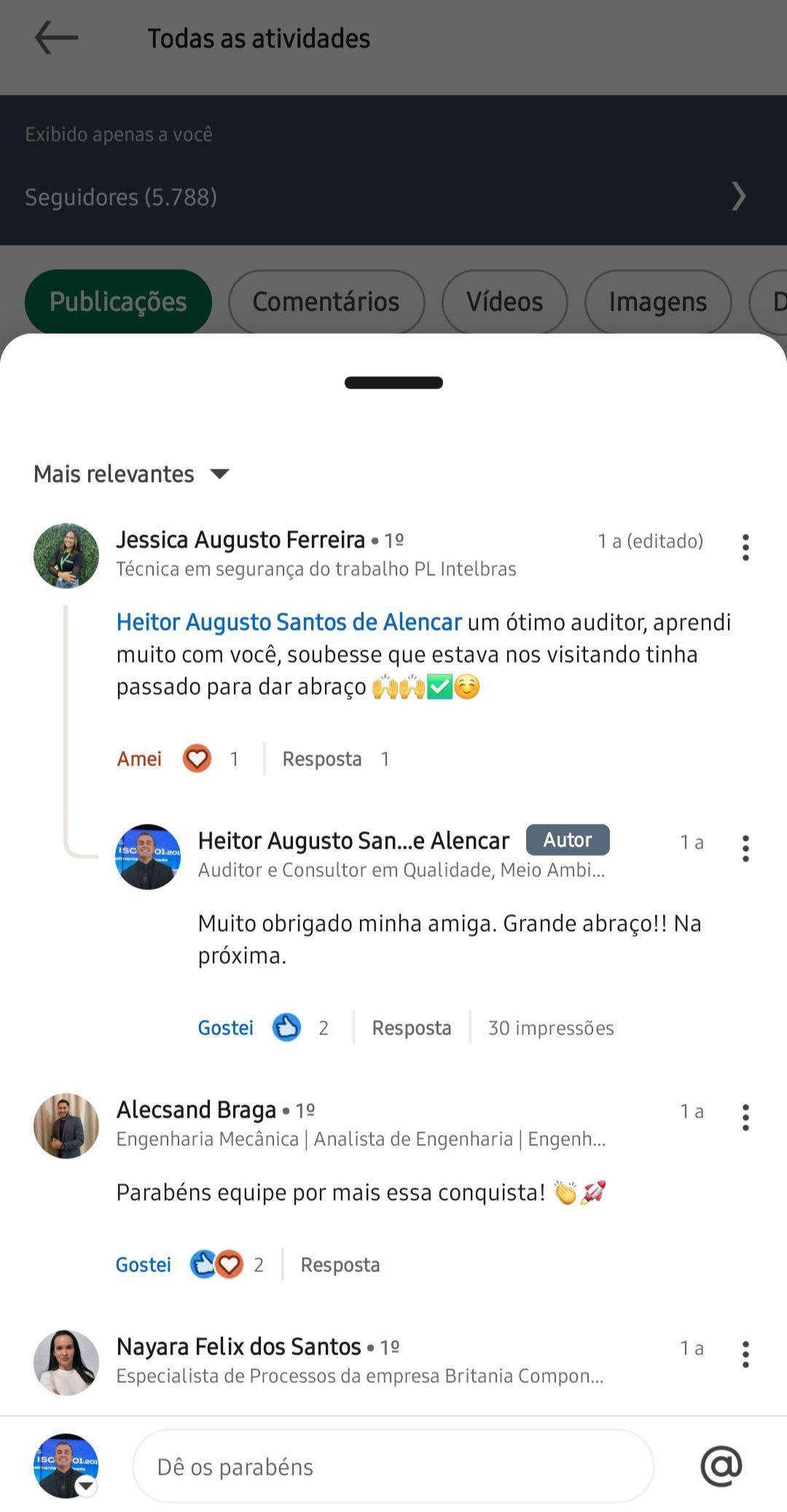The height and width of the screenshot is (1512, 787).
Task: Click the Dê os parabéns comment field
Action: point(393,1466)
